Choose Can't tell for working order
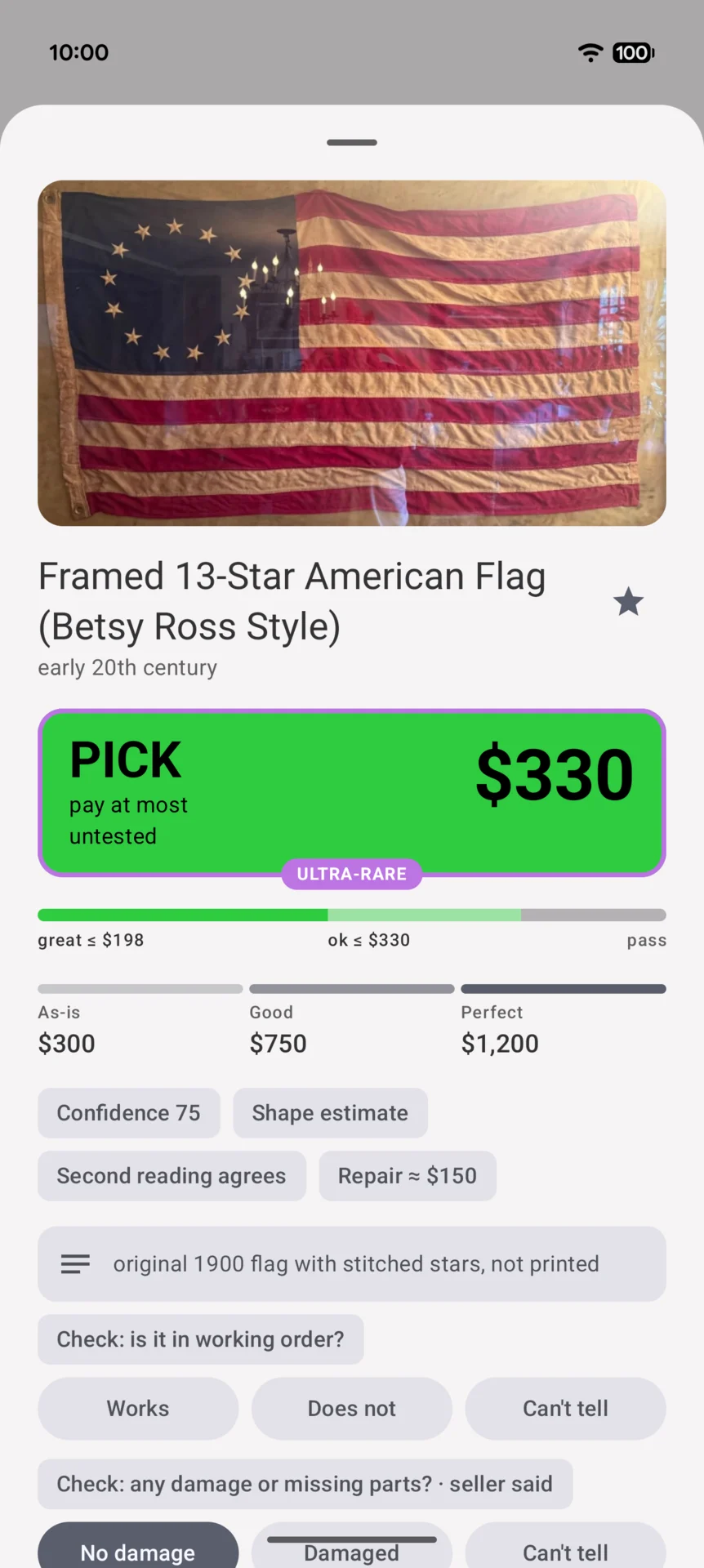This screenshot has height=1568, width=704. (x=565, y=1409)
